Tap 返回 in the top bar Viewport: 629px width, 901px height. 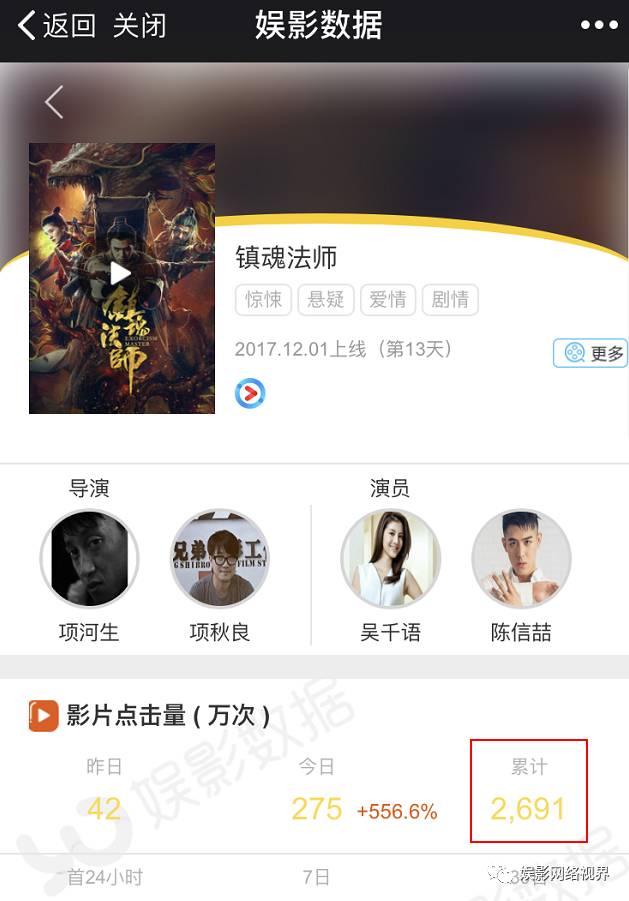click(58, 25)
